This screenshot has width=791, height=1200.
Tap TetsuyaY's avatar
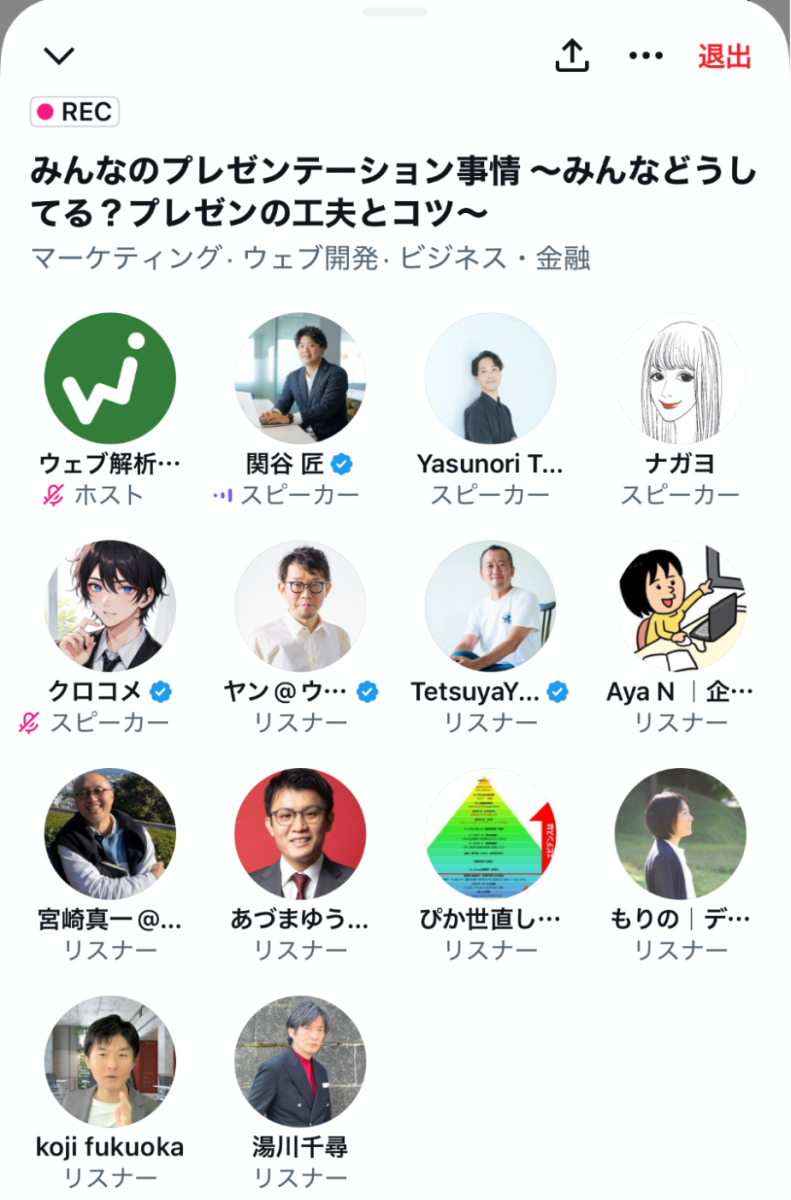click(x=490, y=606)
